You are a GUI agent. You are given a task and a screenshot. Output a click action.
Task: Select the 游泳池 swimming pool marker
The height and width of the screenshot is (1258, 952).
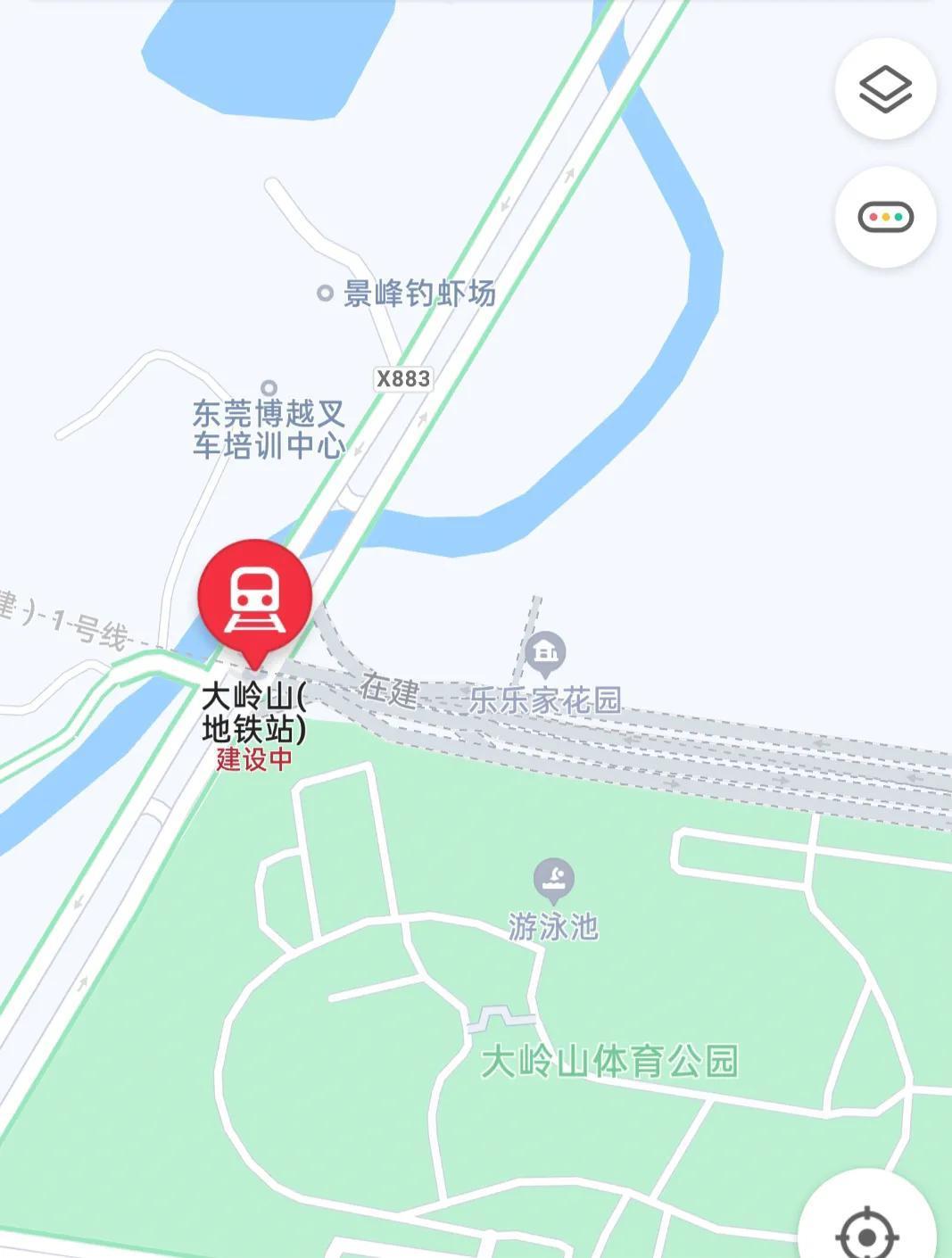554,880
